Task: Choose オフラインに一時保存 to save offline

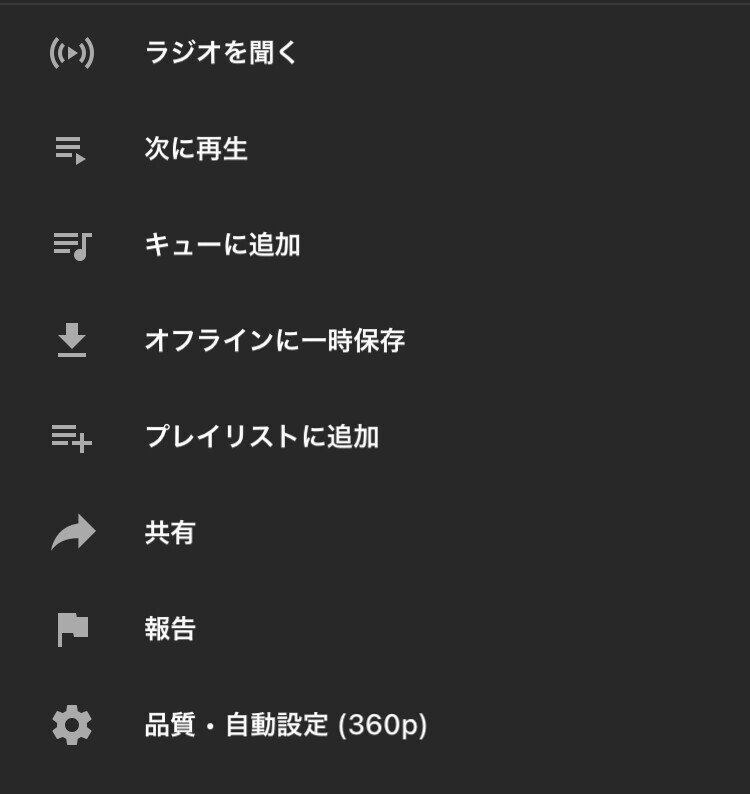Action: pyautogui.click(x=275, y=340)
